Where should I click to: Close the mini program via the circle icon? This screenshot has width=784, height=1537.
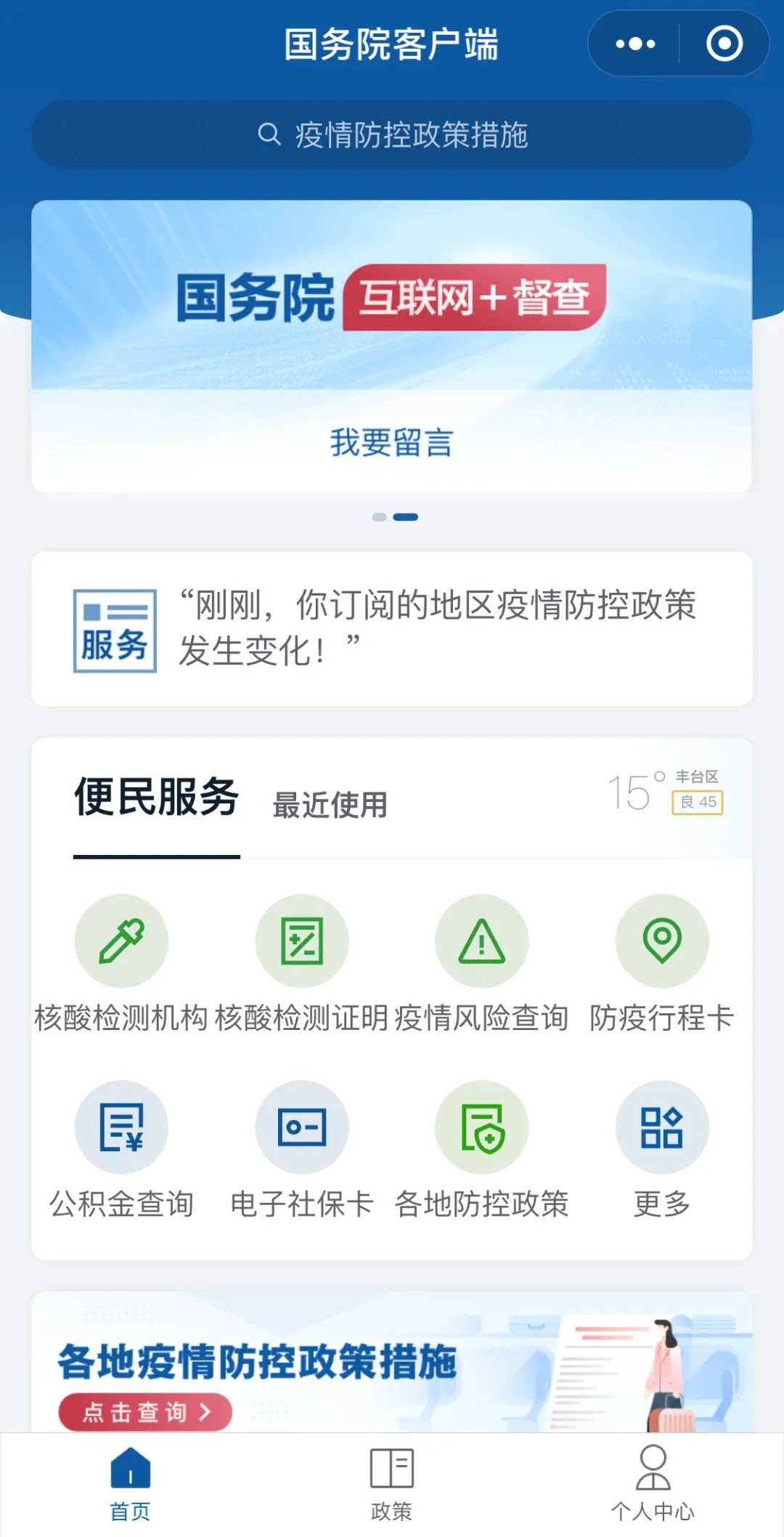pyautogui.click(x=724, y=44)
